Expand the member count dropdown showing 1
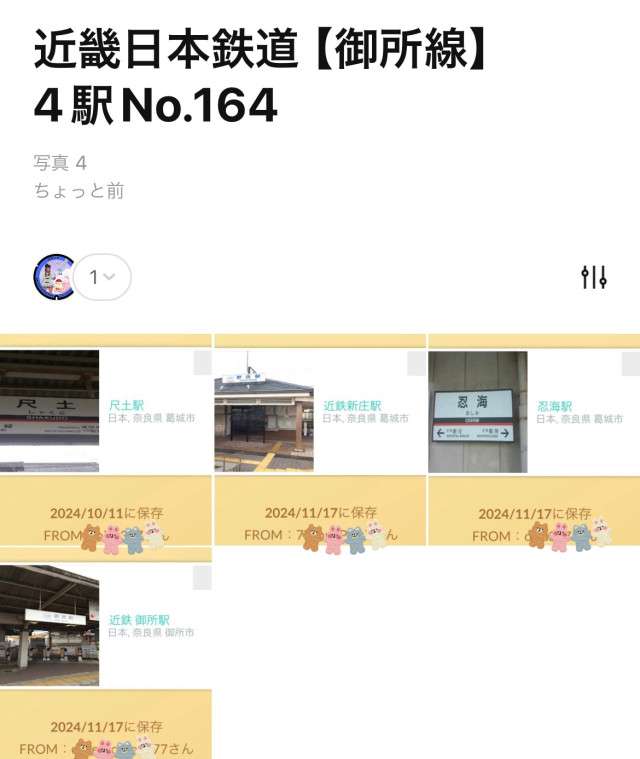This screenshot has width=640, height=759. click(102, 277)
